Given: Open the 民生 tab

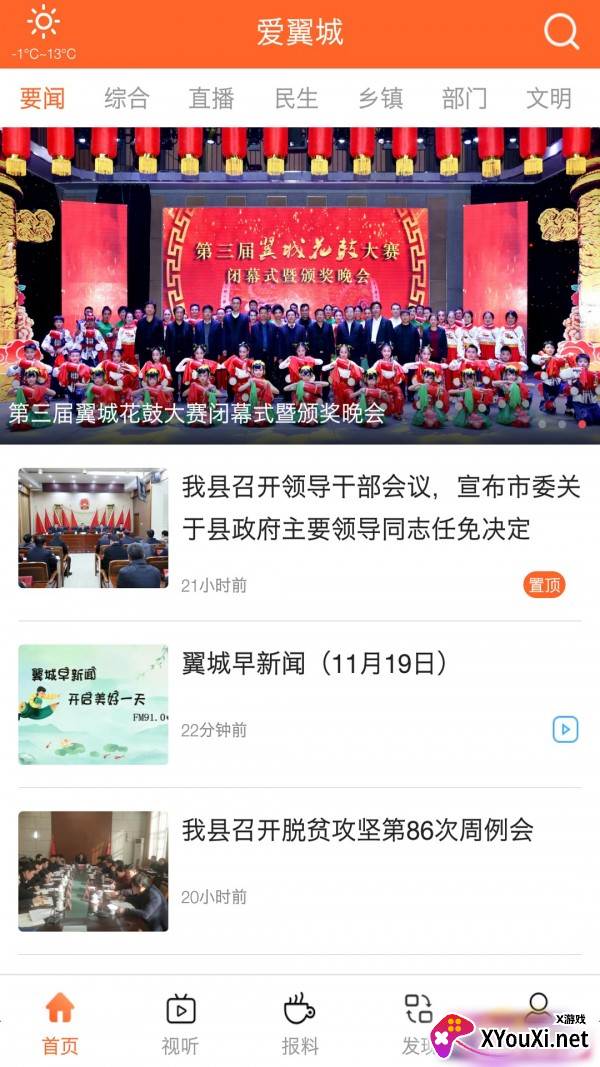Looking at the screenshot, I should point(296,98).
